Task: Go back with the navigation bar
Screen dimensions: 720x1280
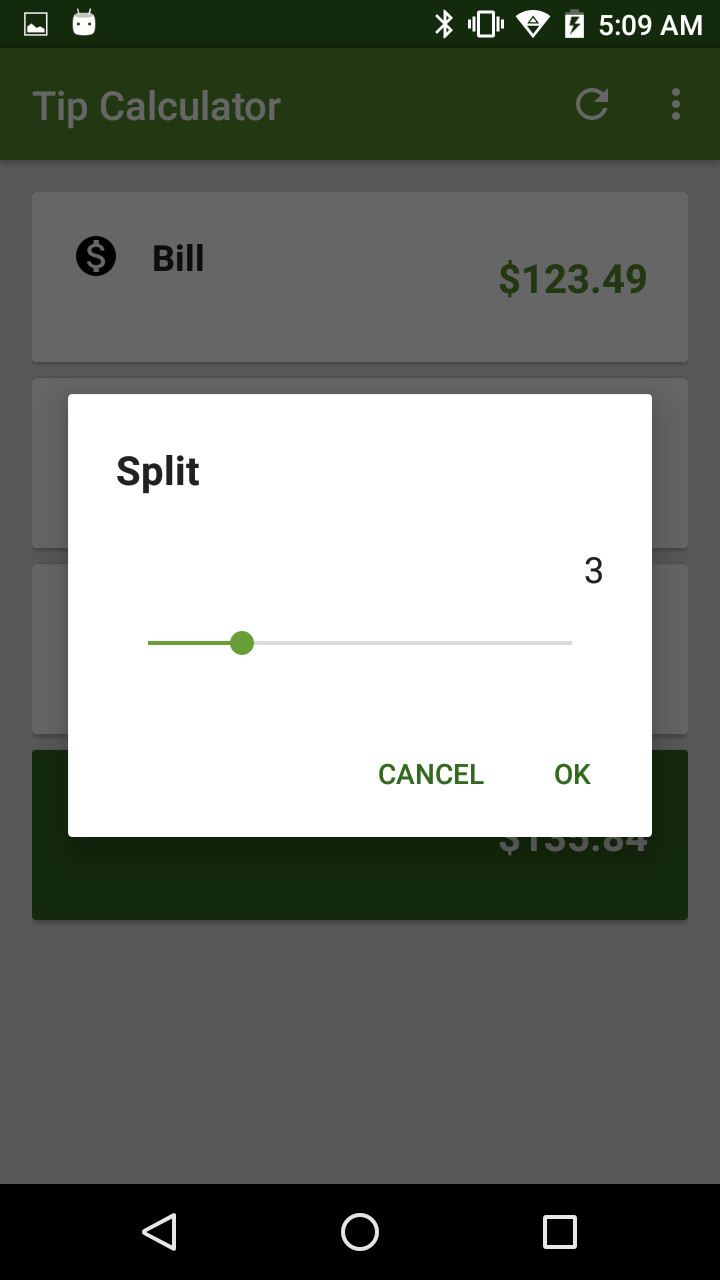Action: [160, 1232]
